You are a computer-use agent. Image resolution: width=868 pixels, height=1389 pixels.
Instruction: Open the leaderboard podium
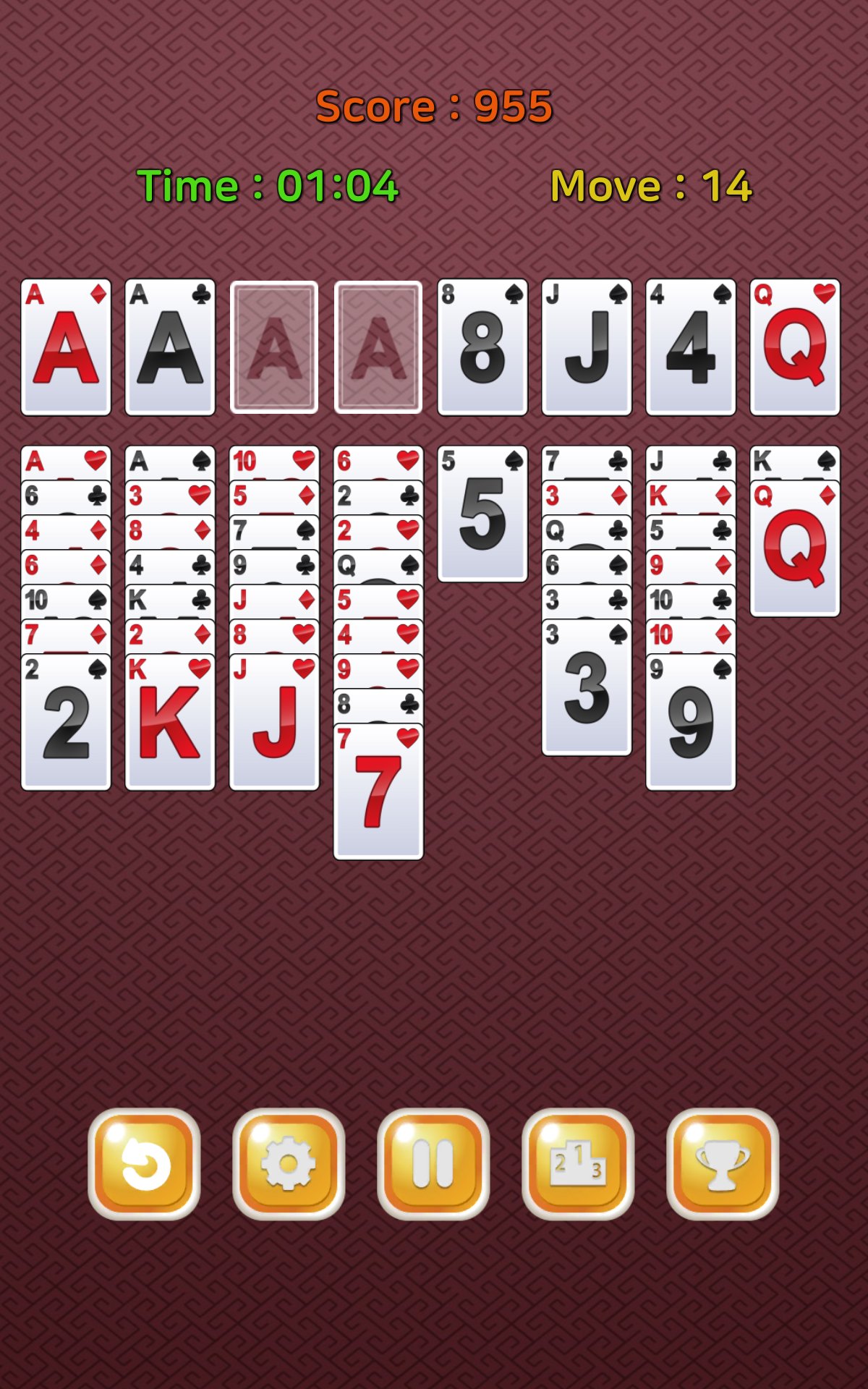(578, 1164)
